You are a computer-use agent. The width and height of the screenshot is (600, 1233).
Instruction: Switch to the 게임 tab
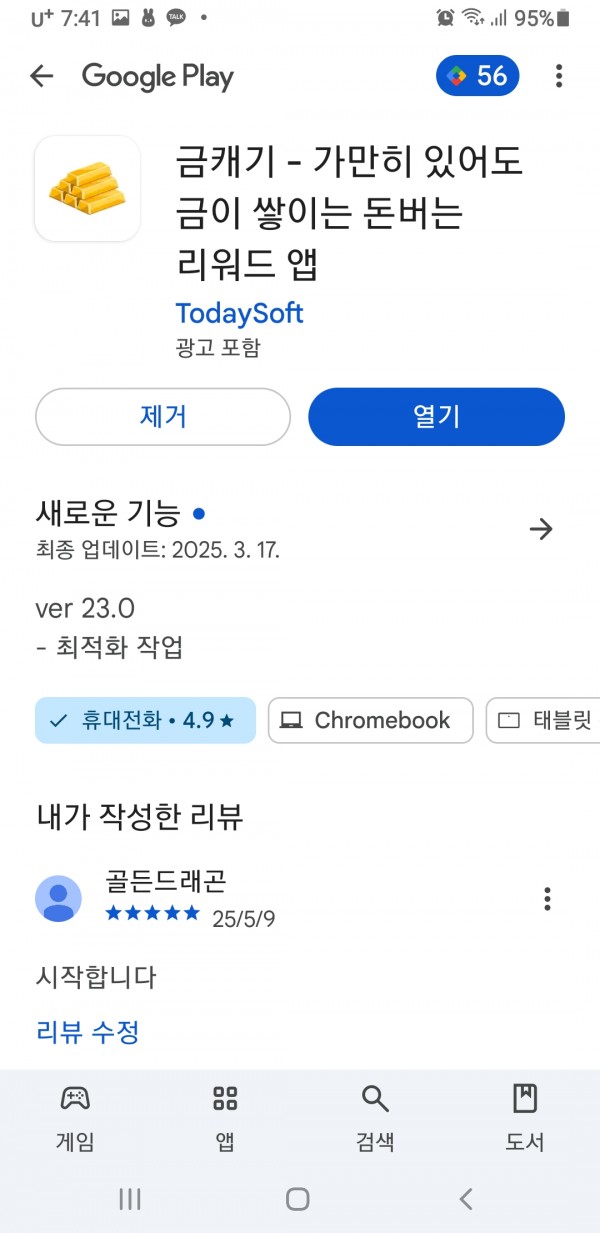click(x=75, y=1118)
